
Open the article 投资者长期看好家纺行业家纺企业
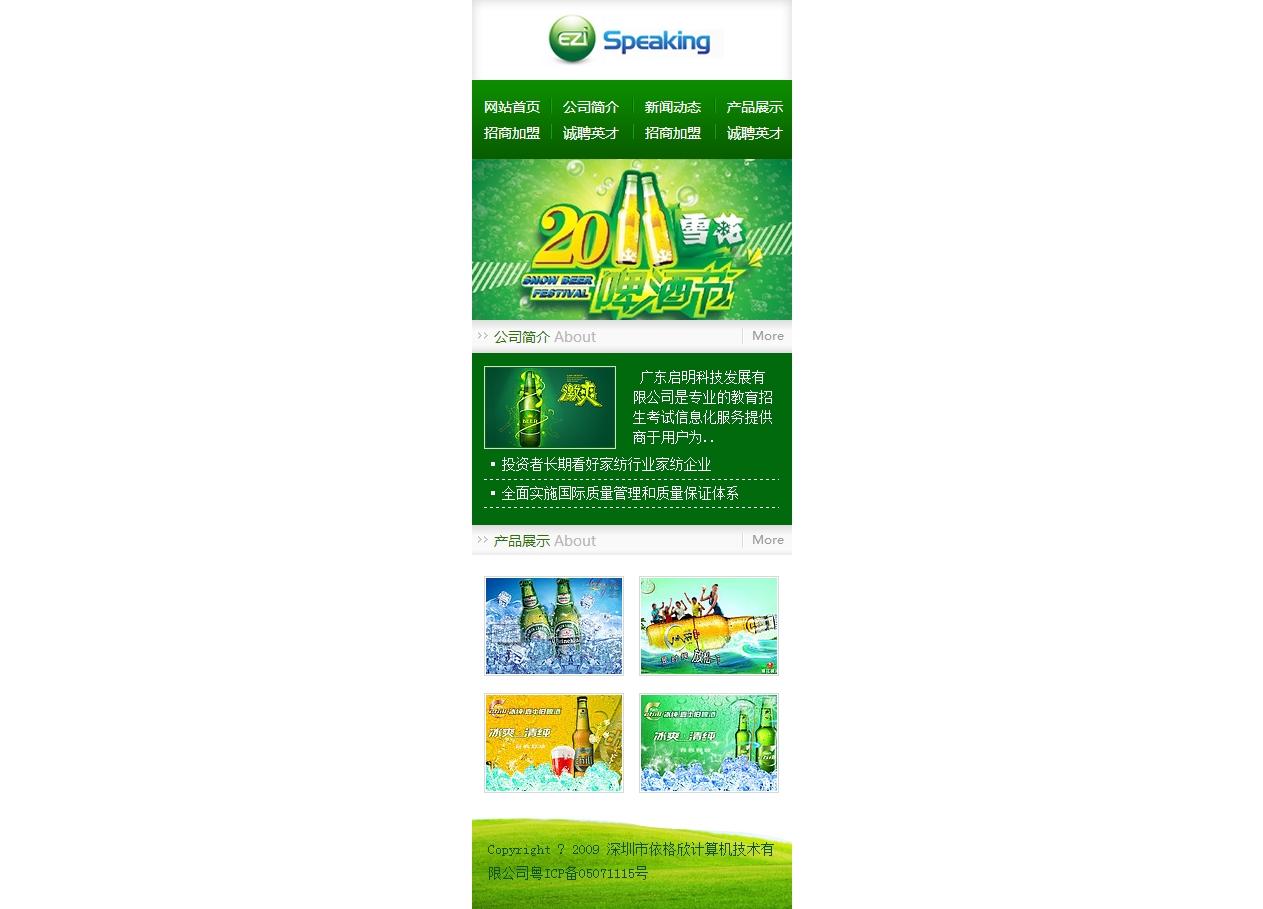[x=606, y=465]
